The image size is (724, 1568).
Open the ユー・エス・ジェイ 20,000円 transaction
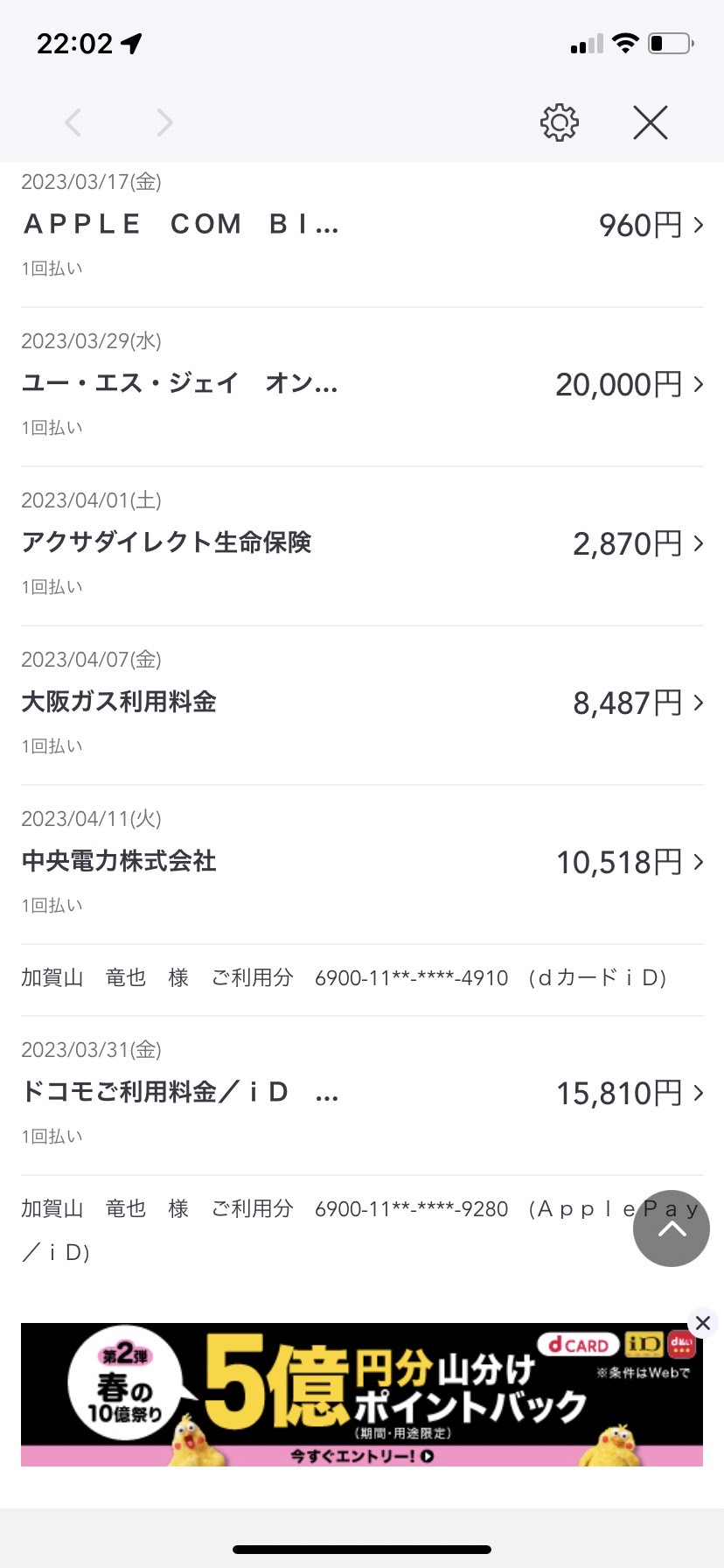tap(362, 386)
